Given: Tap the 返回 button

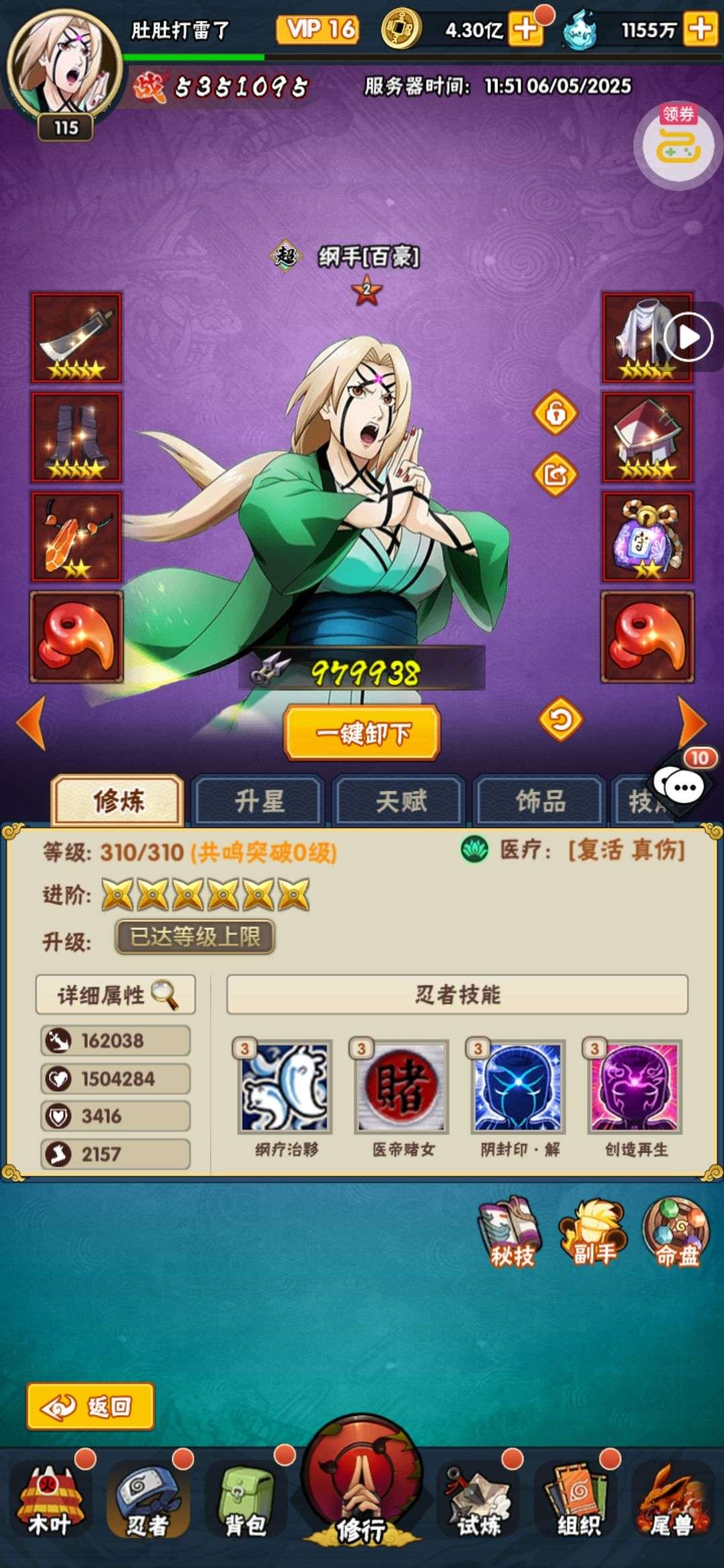Looking at the screenshot, I should (90, 1407).
